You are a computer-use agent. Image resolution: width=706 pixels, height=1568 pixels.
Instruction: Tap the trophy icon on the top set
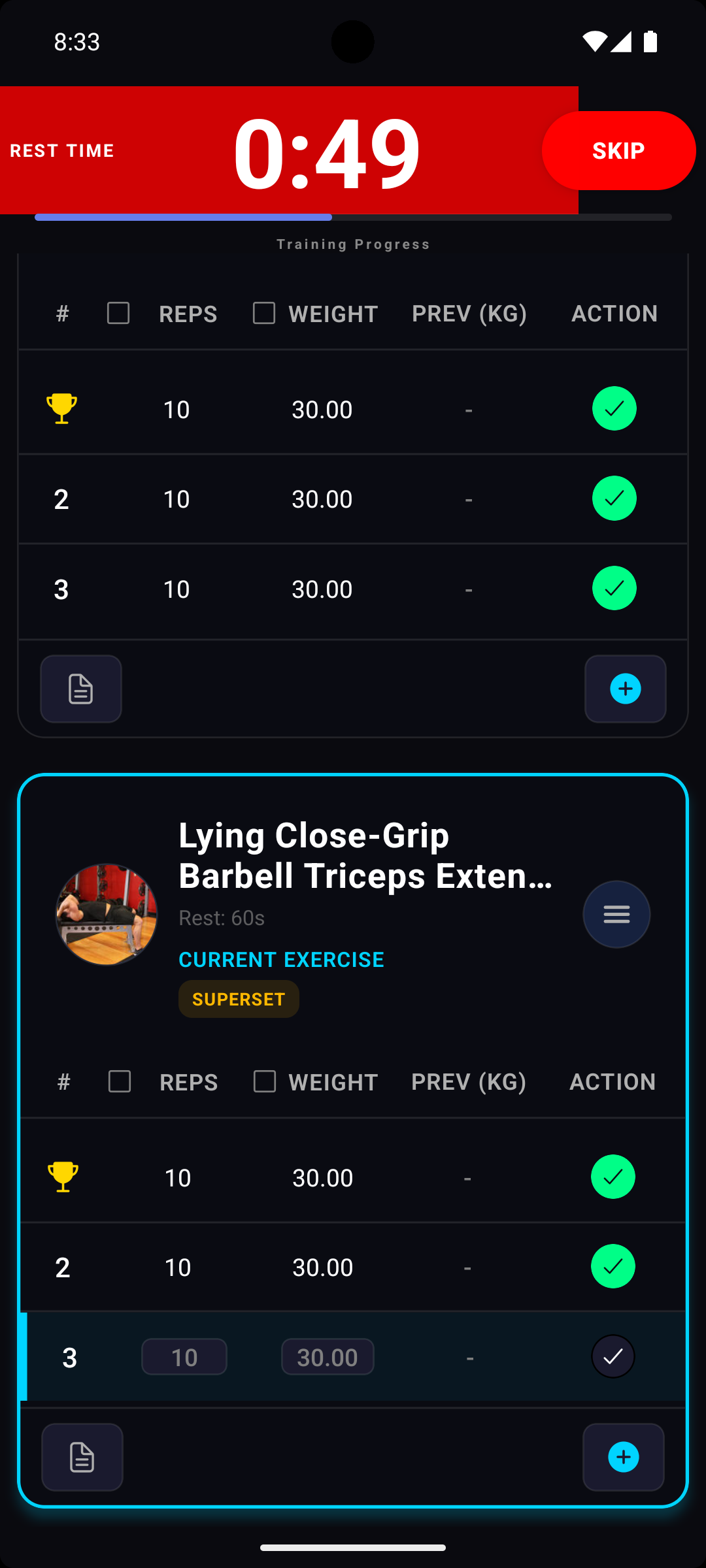61,408
